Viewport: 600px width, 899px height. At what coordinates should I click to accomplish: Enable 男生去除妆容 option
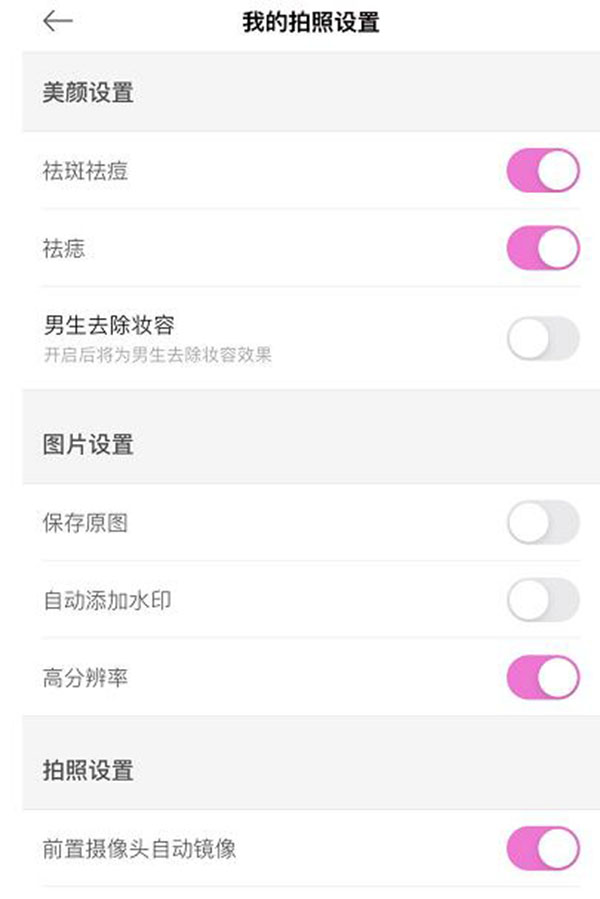coord(543,339)
